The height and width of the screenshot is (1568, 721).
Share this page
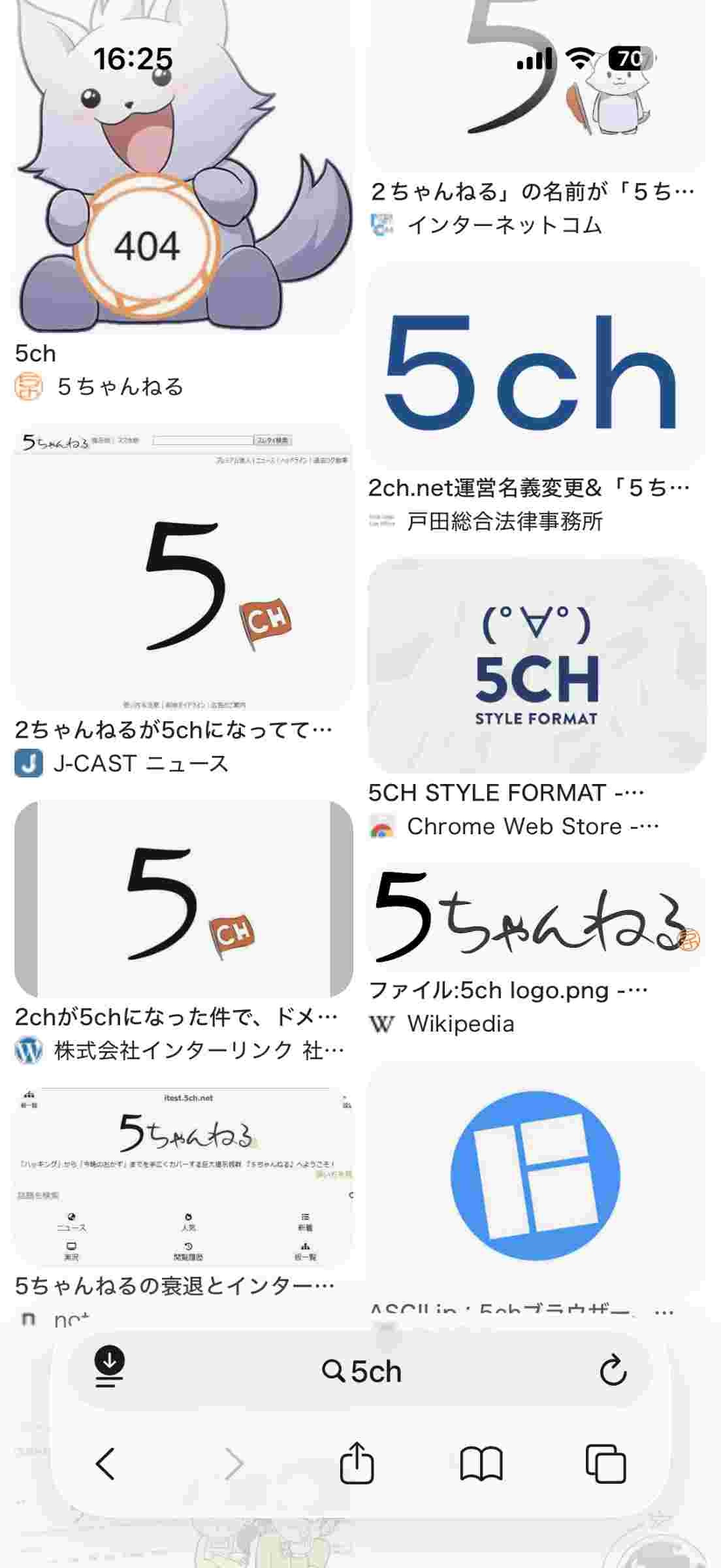coord(357,1463)
